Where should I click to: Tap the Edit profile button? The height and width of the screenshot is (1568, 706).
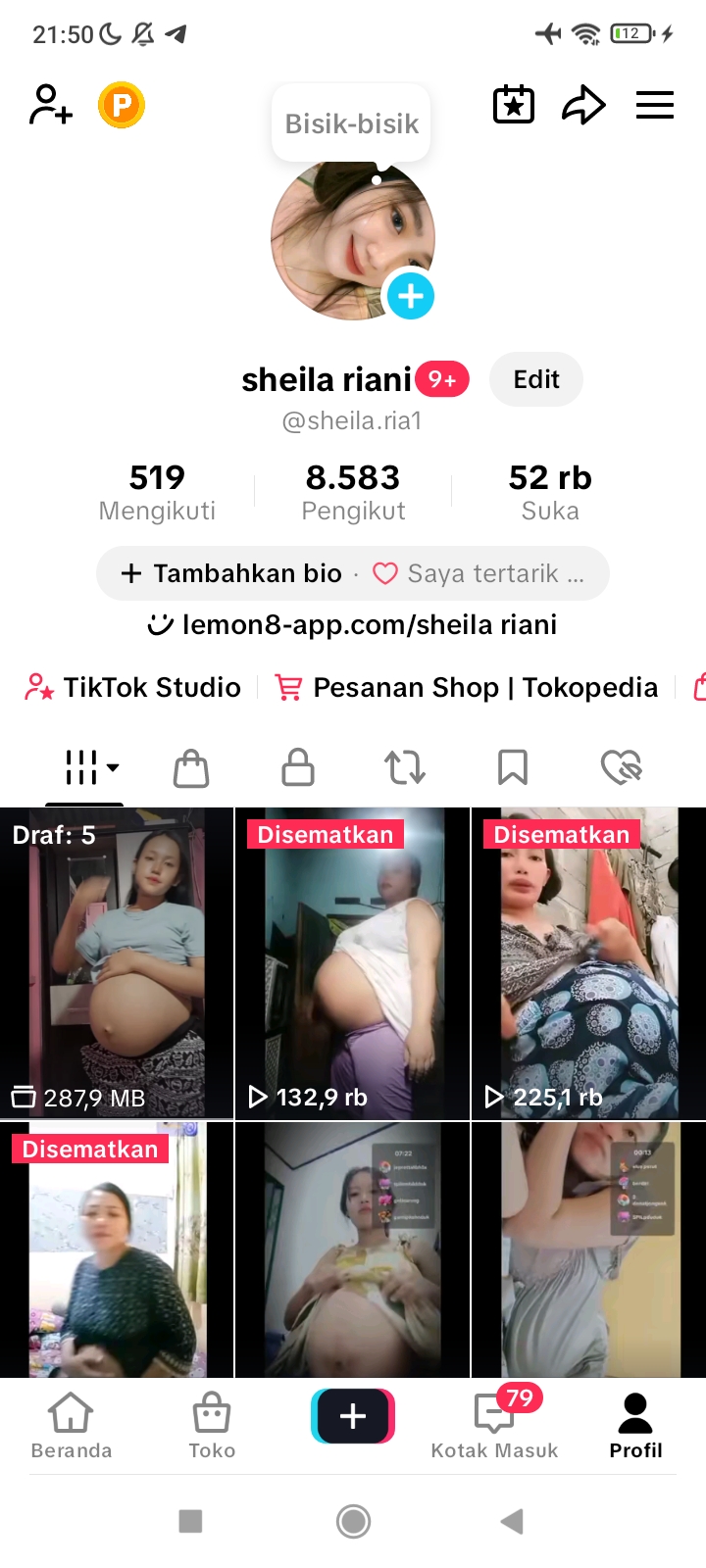[535, 379]
